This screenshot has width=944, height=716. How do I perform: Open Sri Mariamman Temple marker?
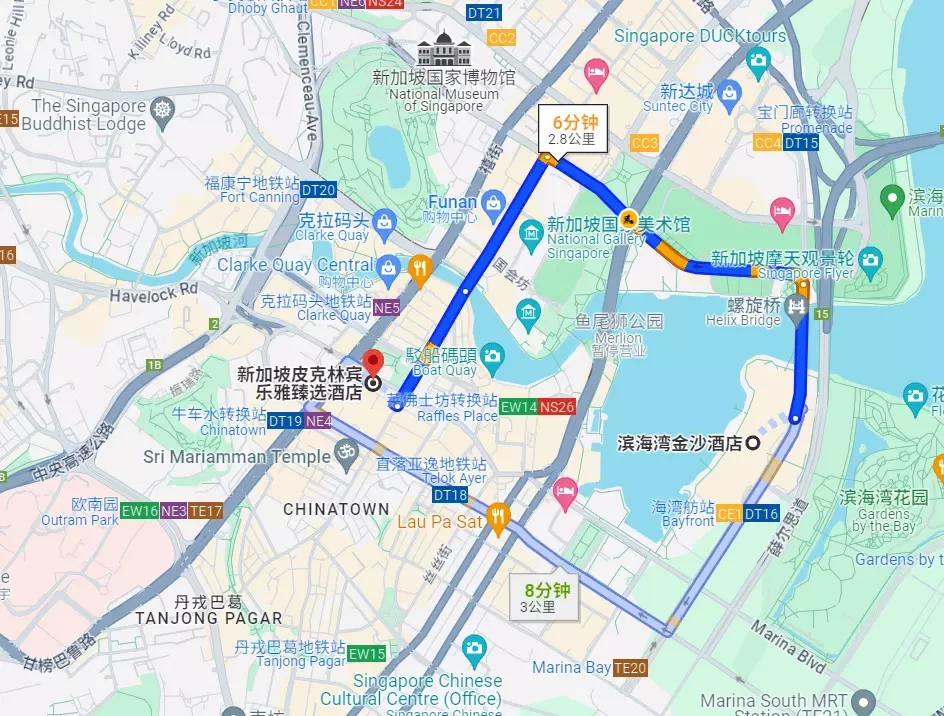click(x=346, y=456)
